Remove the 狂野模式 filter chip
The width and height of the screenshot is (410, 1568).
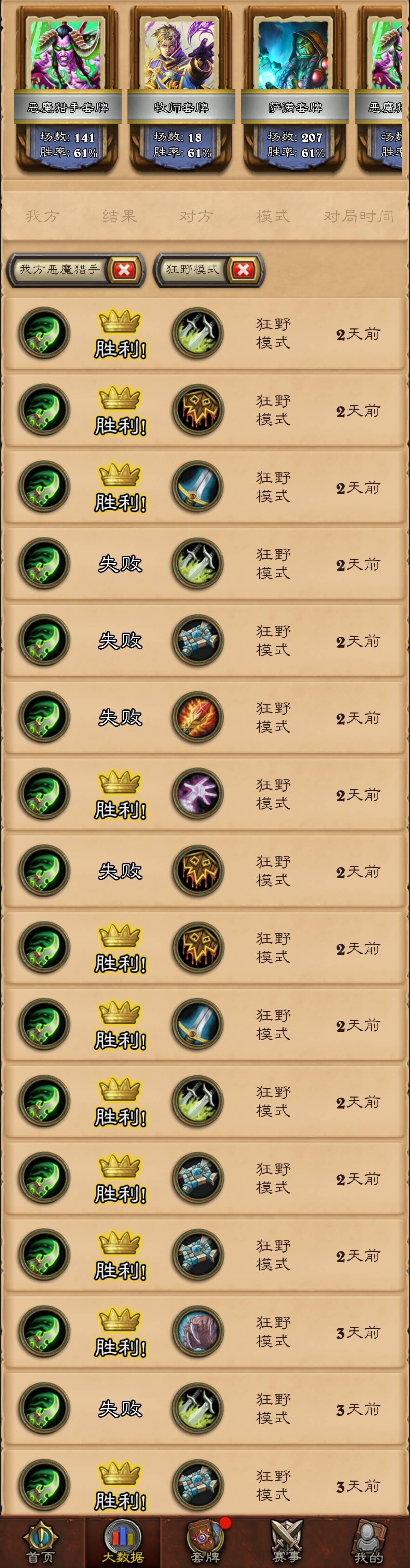click(243, 270)
